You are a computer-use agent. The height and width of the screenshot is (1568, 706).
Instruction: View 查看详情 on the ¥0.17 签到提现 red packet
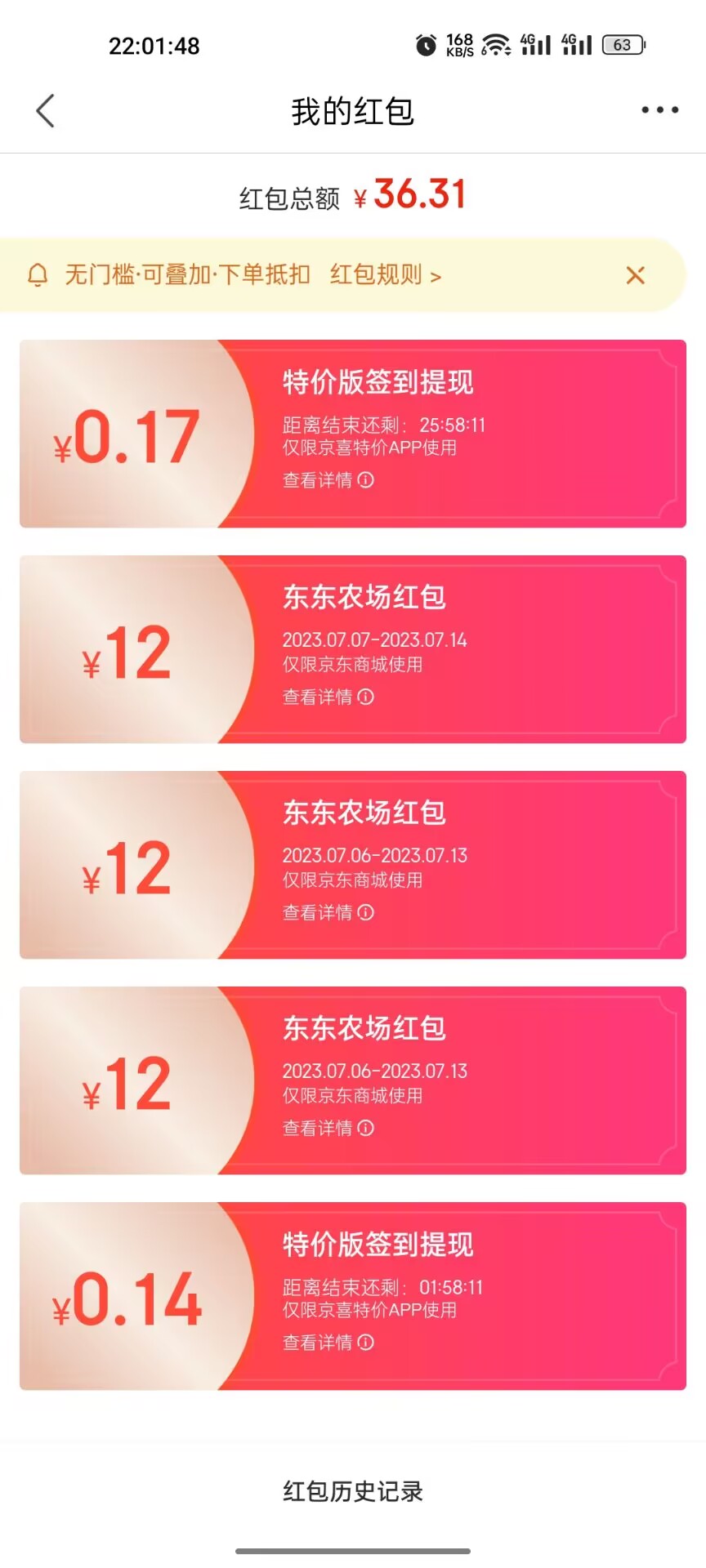pyautogui.click(x=328, y=480)
